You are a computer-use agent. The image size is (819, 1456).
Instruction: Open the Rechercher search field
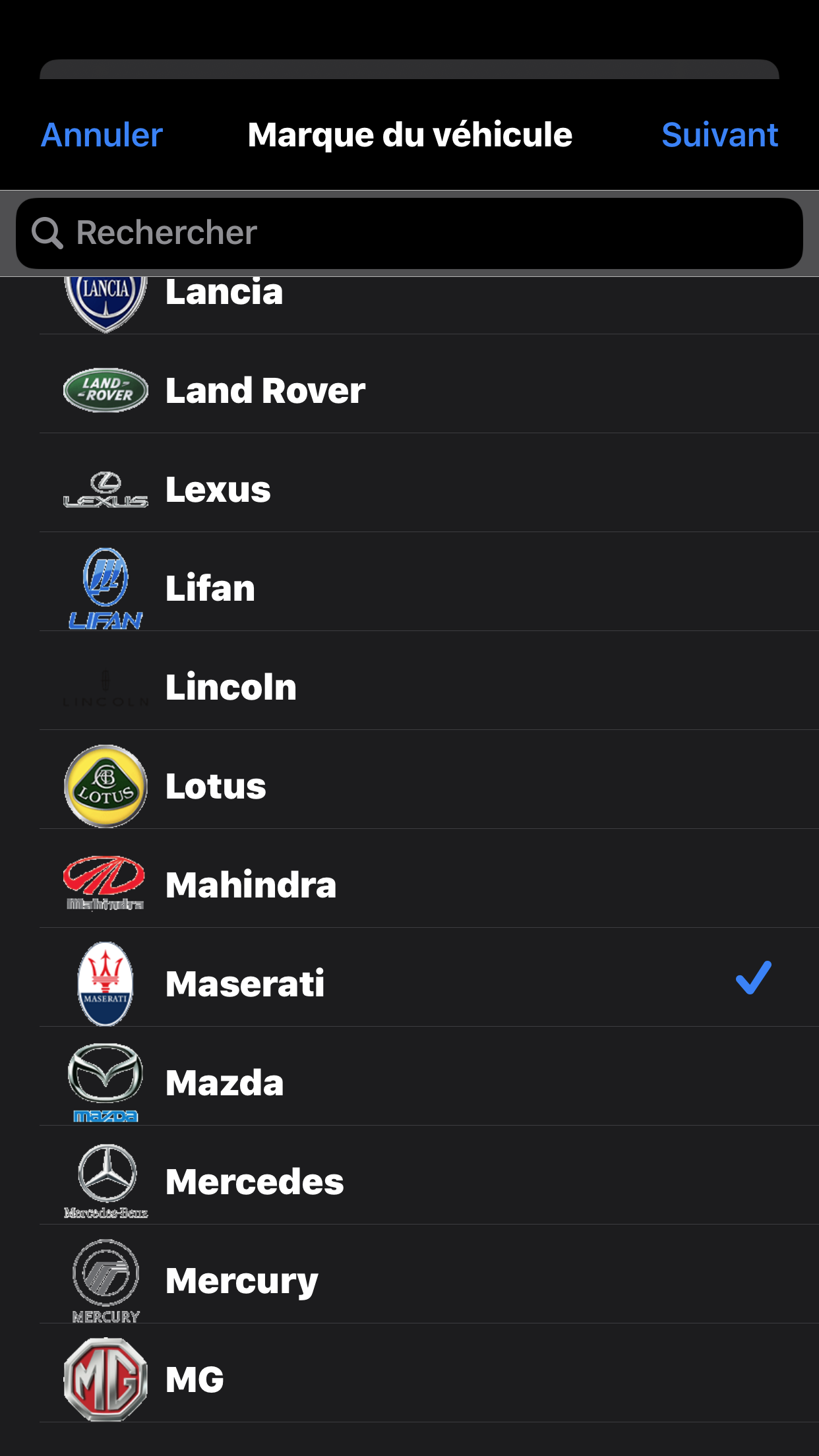409,233
